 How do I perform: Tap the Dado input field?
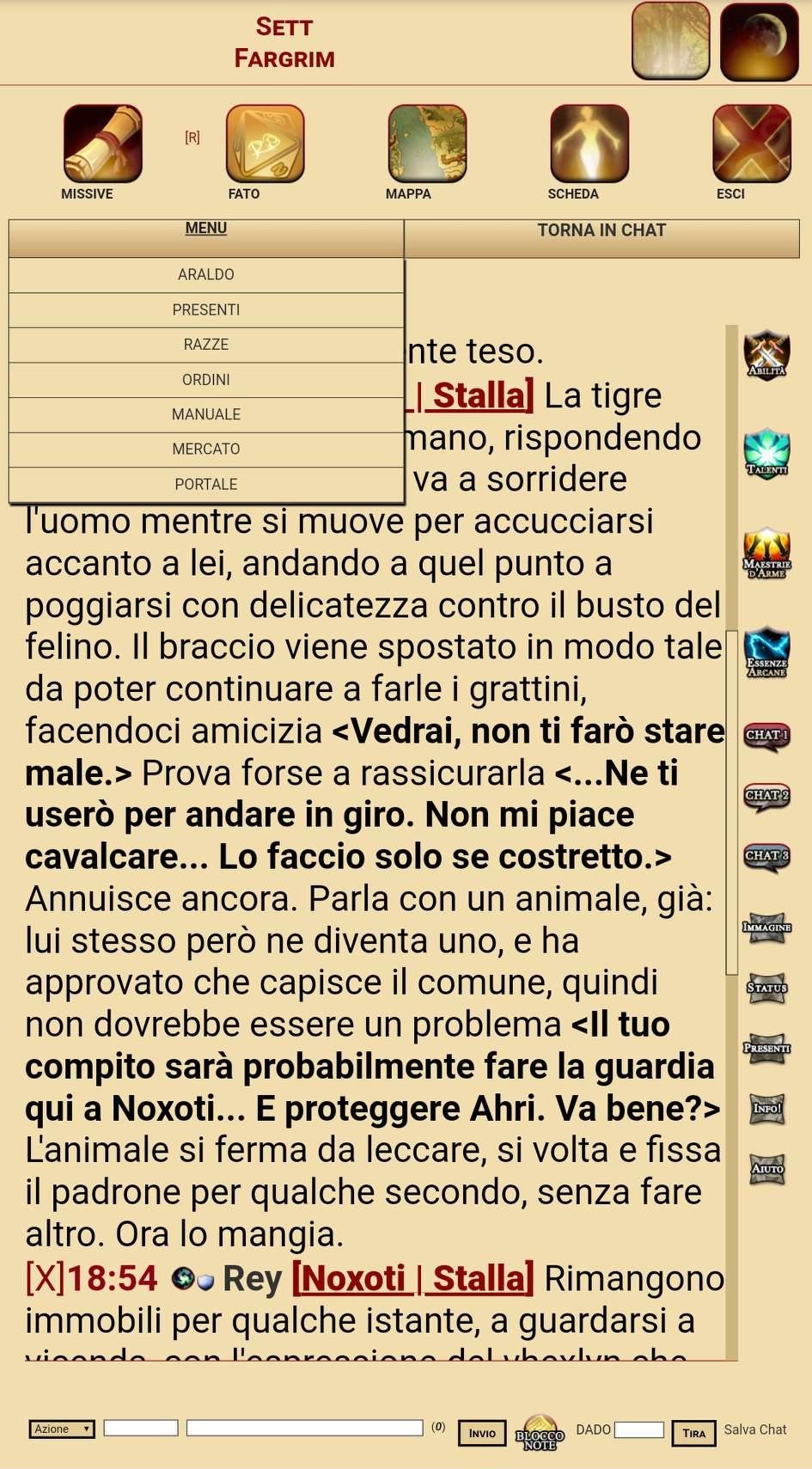[x=639, y=1429]
